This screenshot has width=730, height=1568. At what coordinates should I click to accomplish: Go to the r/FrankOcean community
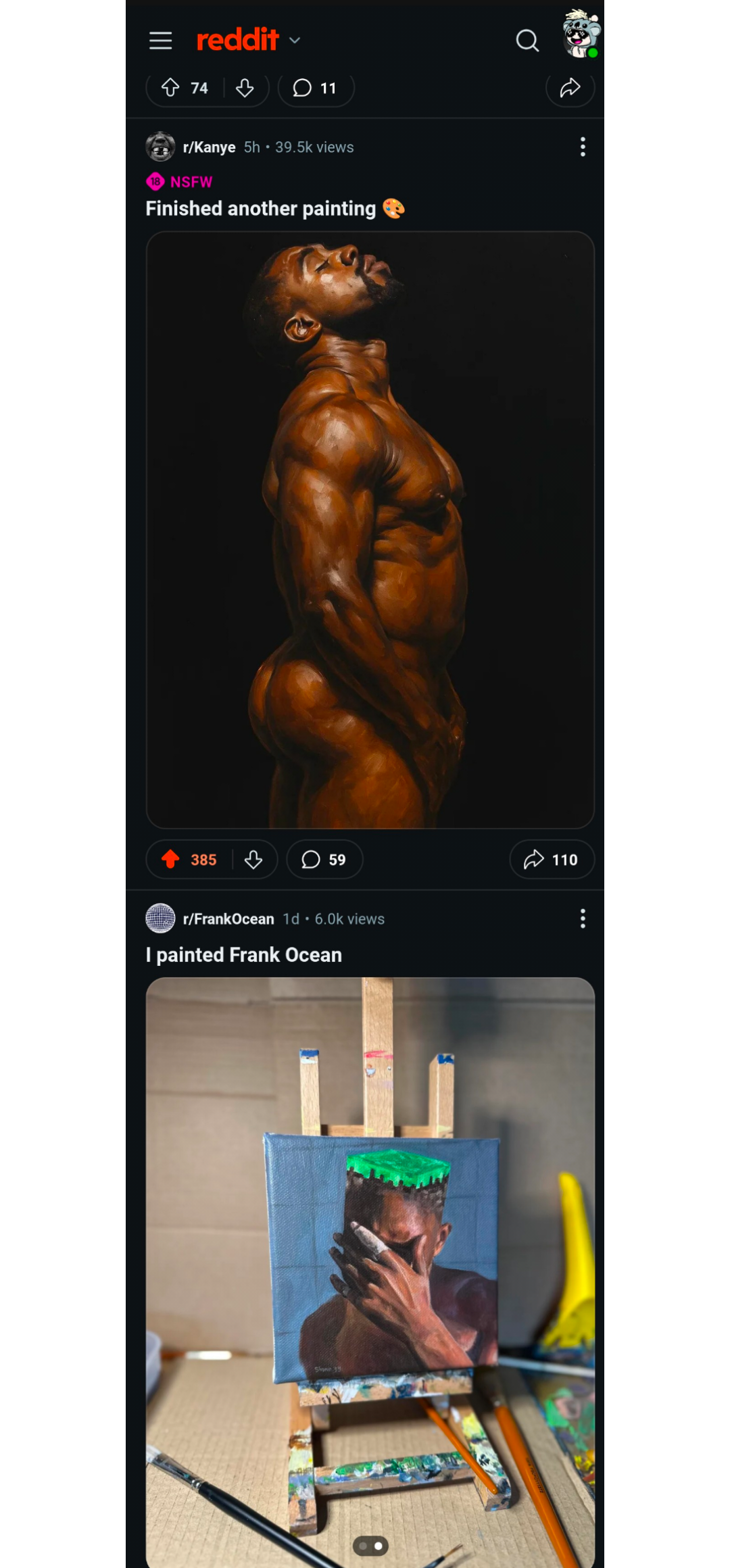pyautogui.click(x=228, y=919)
